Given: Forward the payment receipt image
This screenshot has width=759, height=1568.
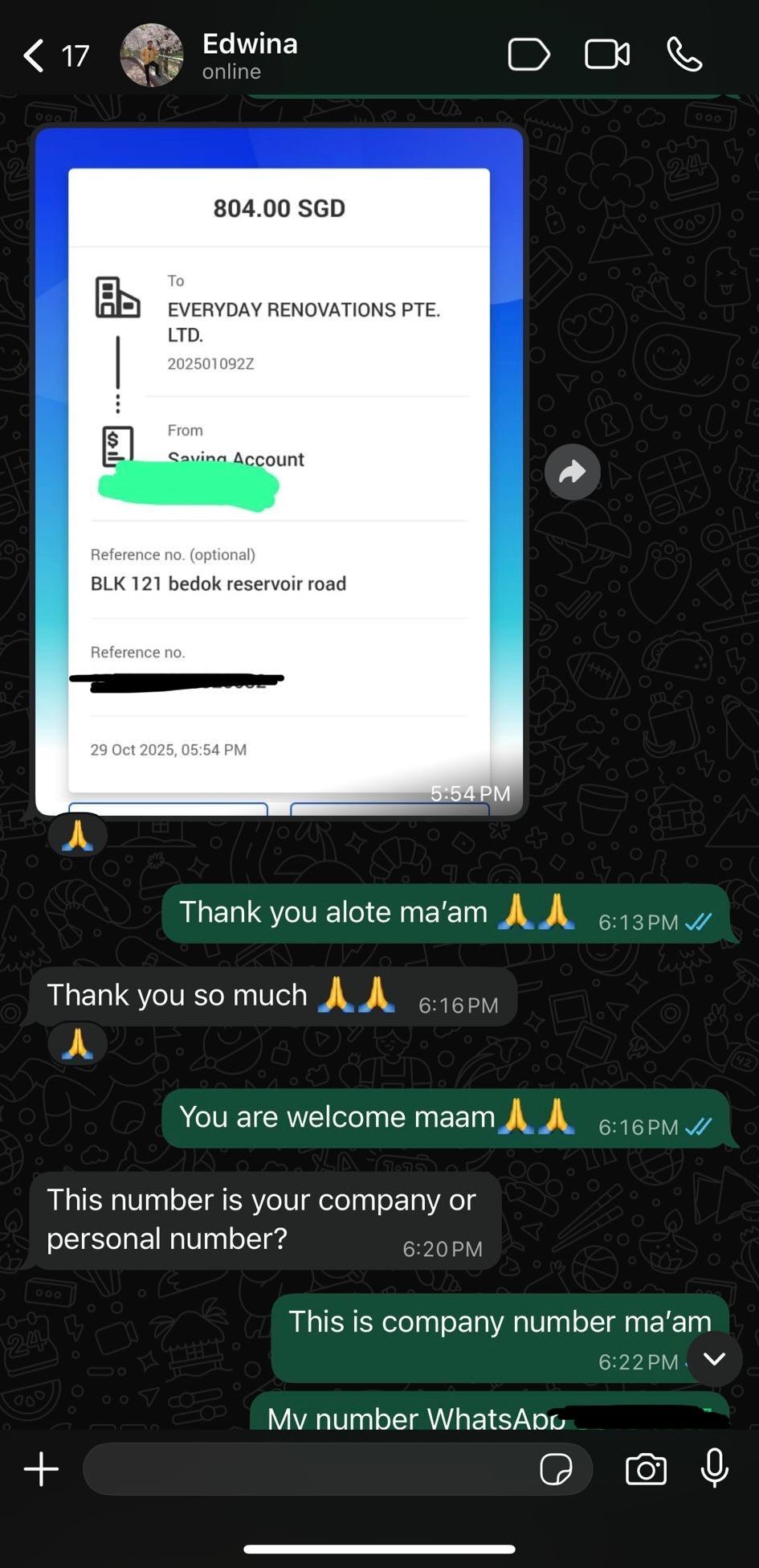Looking at the screenshot, I should point(572,472).
